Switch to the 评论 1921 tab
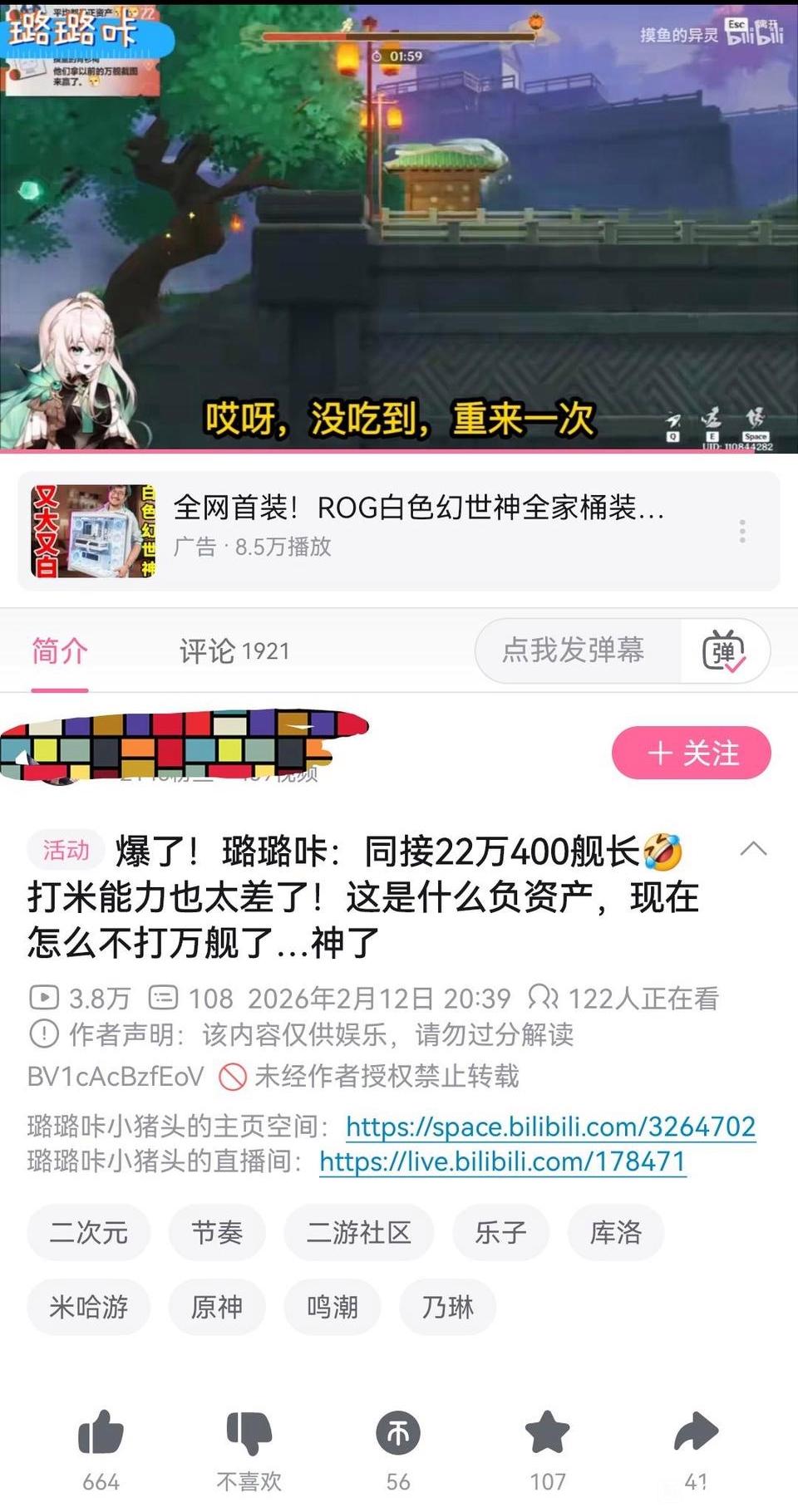This screenshot has width=798, height=1512. [x=234, y=650]
